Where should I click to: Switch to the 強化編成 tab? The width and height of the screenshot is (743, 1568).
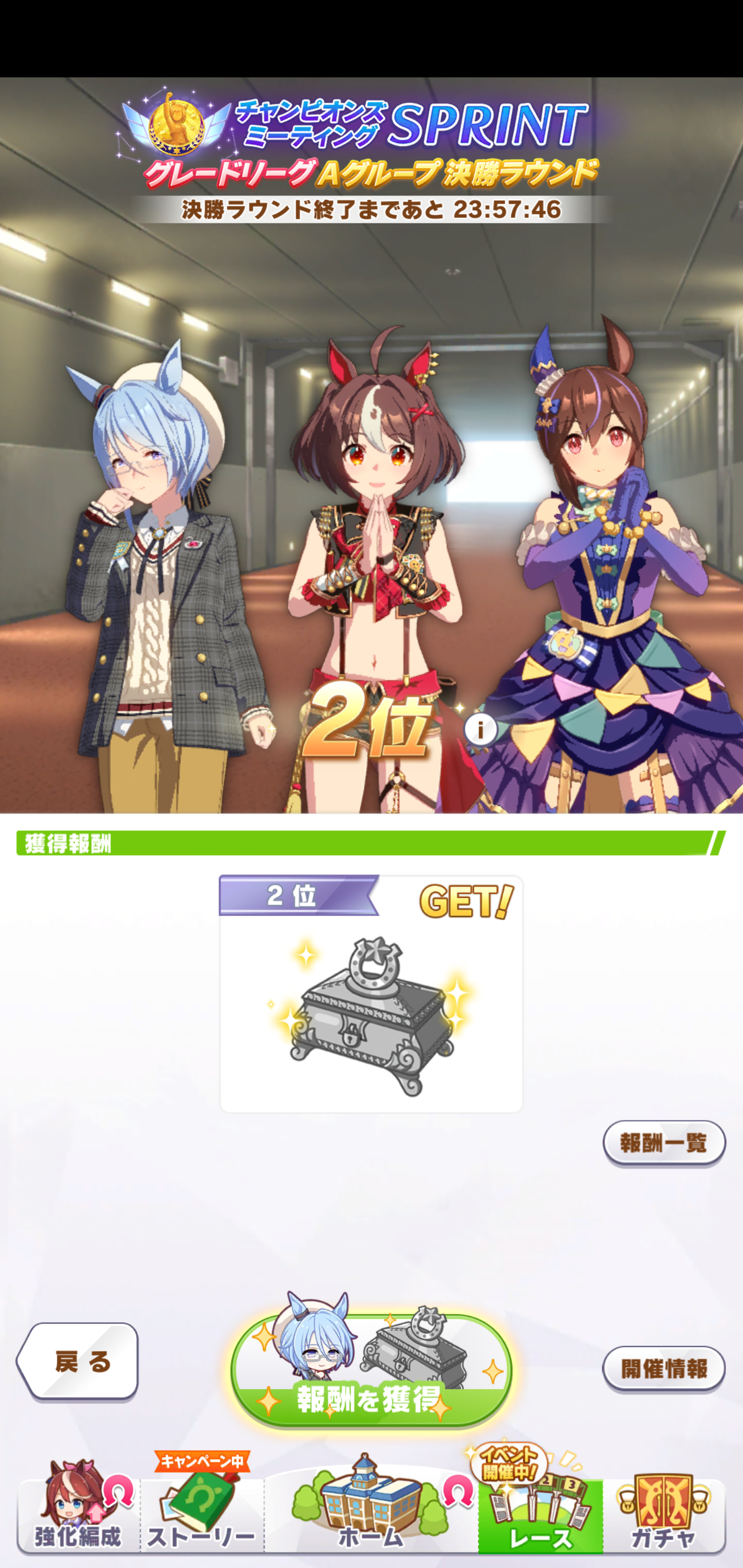point(78,1514)
